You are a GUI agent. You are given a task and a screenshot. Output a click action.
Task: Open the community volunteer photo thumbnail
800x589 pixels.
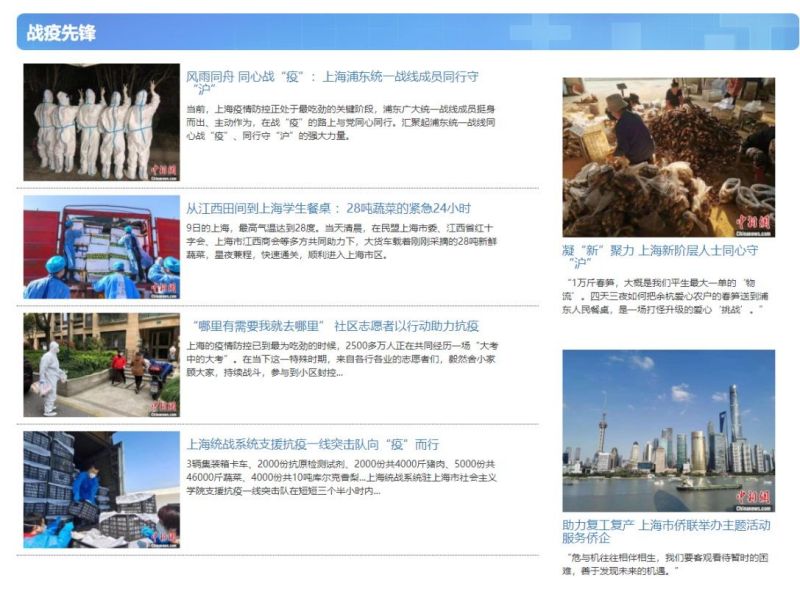tap(101, 364)
